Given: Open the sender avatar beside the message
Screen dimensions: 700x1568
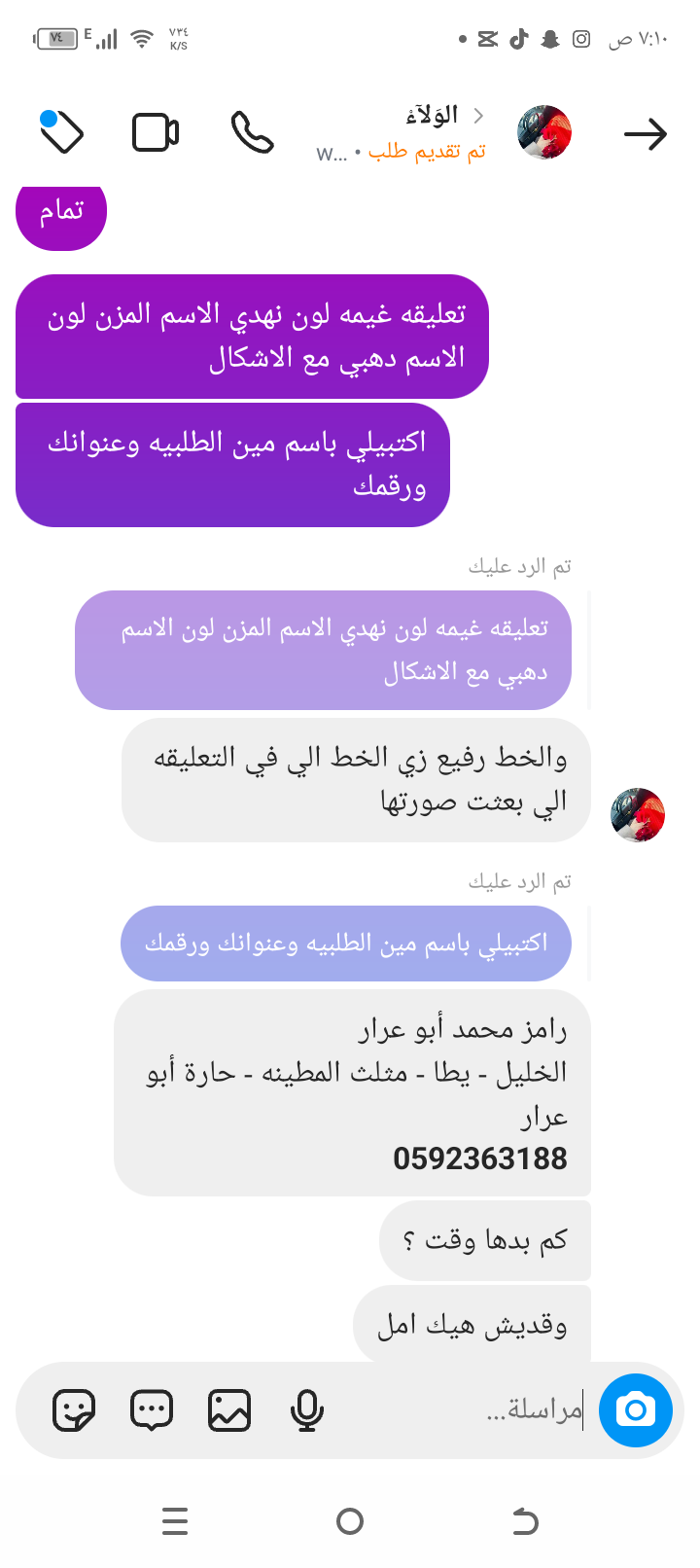Looking at the screenshot, I should (x=638, y=814).
